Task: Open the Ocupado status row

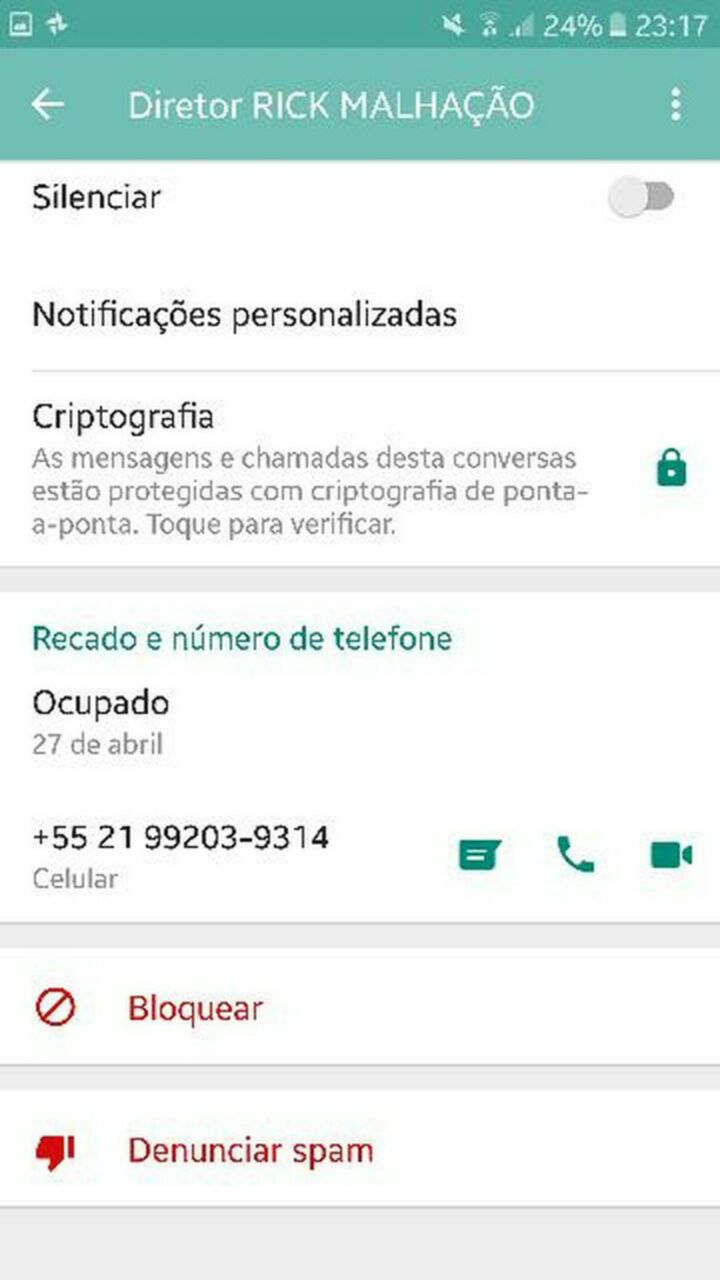Action: coord(100,718)
